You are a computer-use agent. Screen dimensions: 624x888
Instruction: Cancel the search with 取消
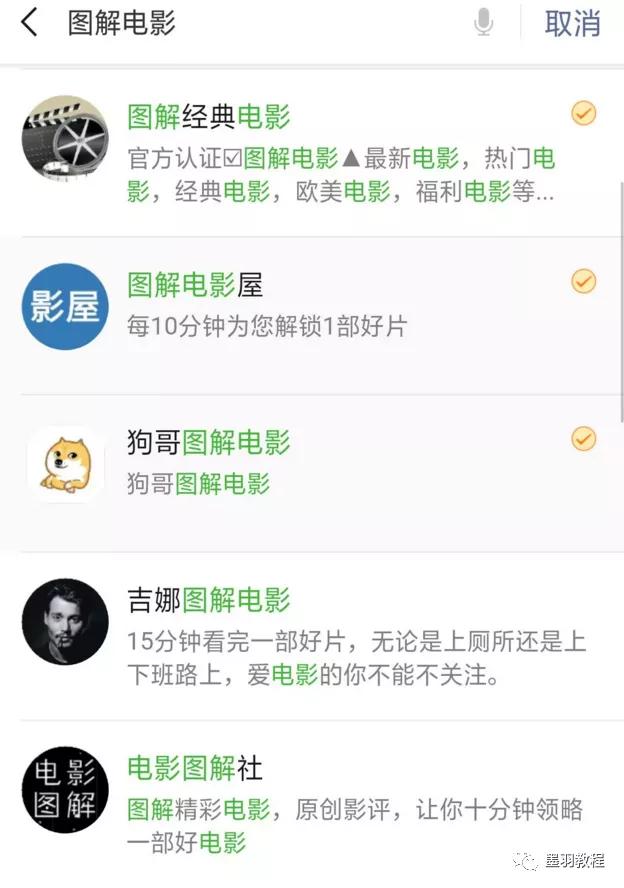572,23
